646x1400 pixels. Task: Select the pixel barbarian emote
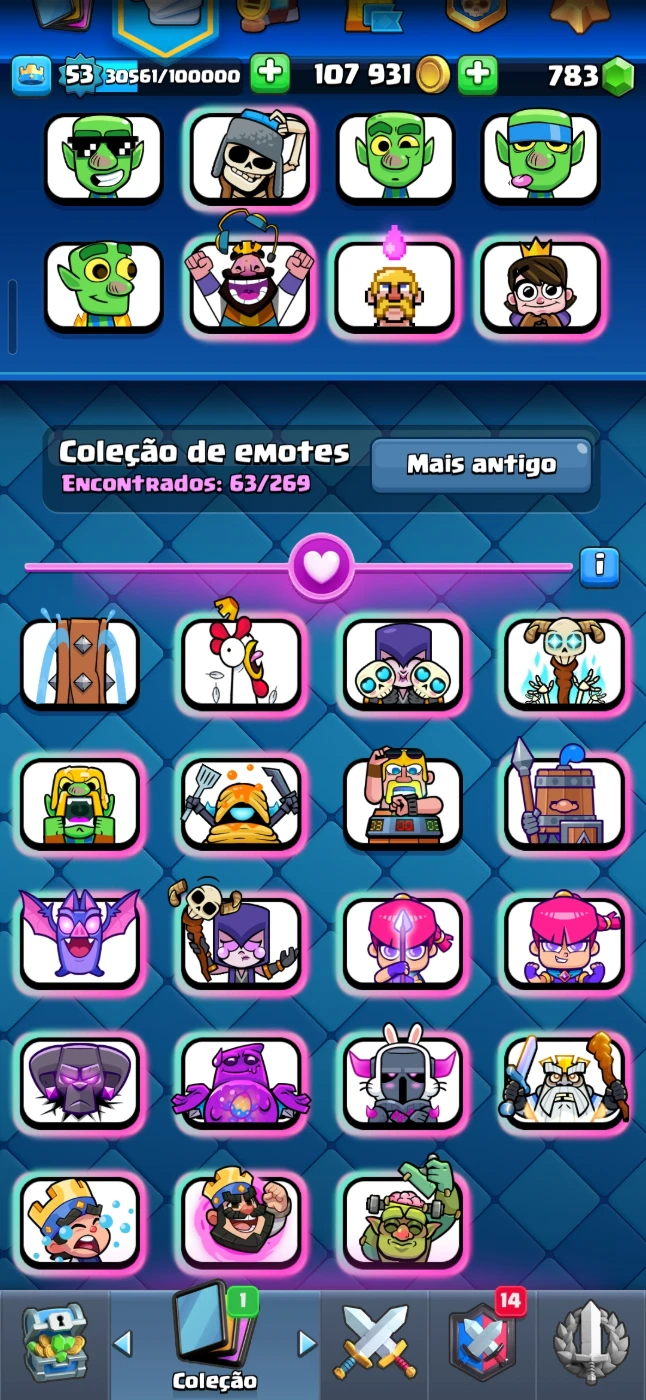pos(394,286)
